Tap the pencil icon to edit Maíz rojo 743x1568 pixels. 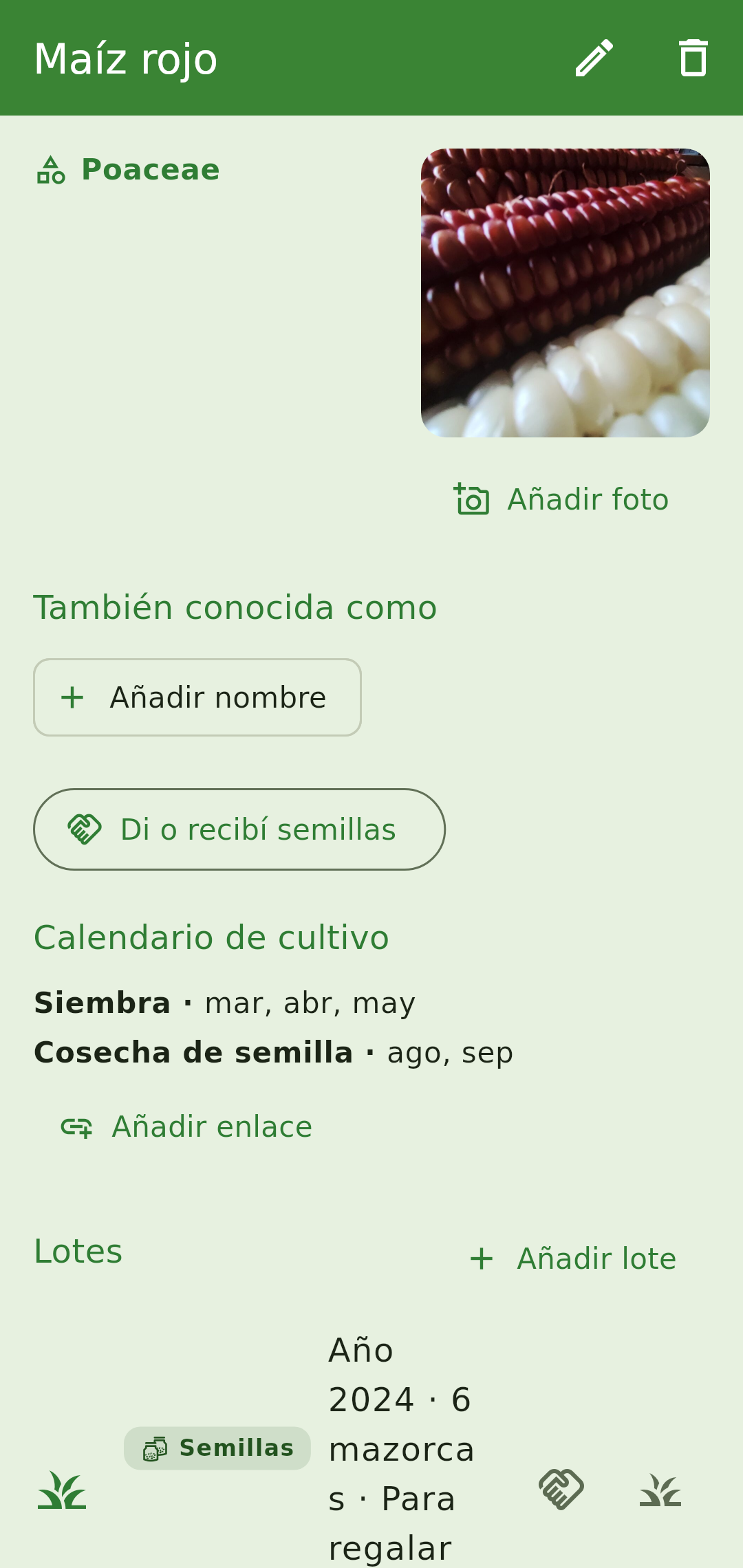594,58
